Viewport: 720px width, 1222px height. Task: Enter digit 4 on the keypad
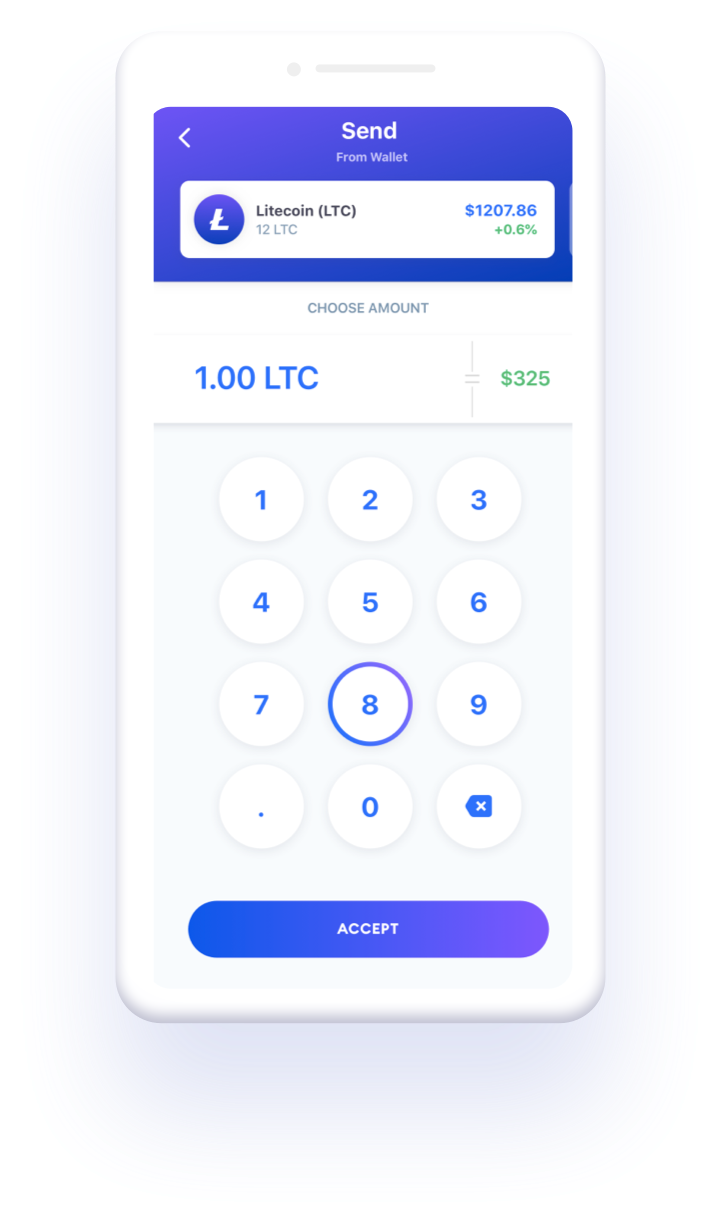click(x=261, y=602)
